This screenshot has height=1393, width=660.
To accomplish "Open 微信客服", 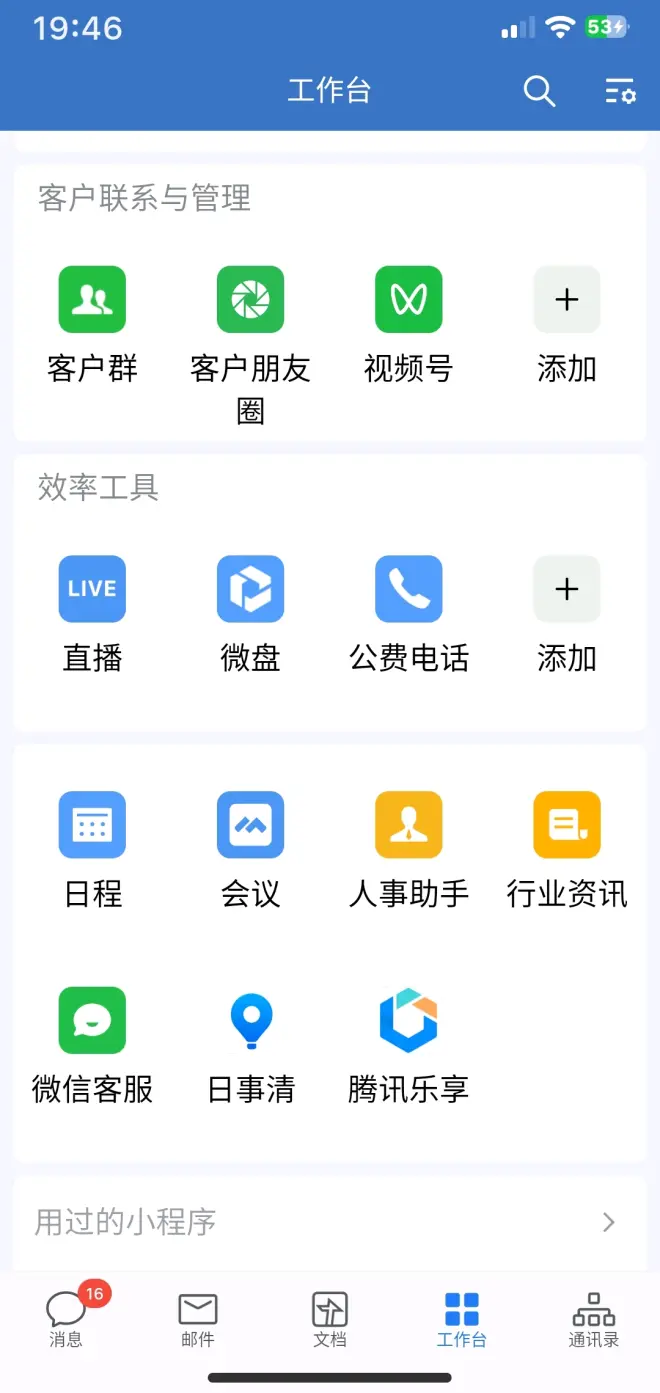I will 92,1021.
